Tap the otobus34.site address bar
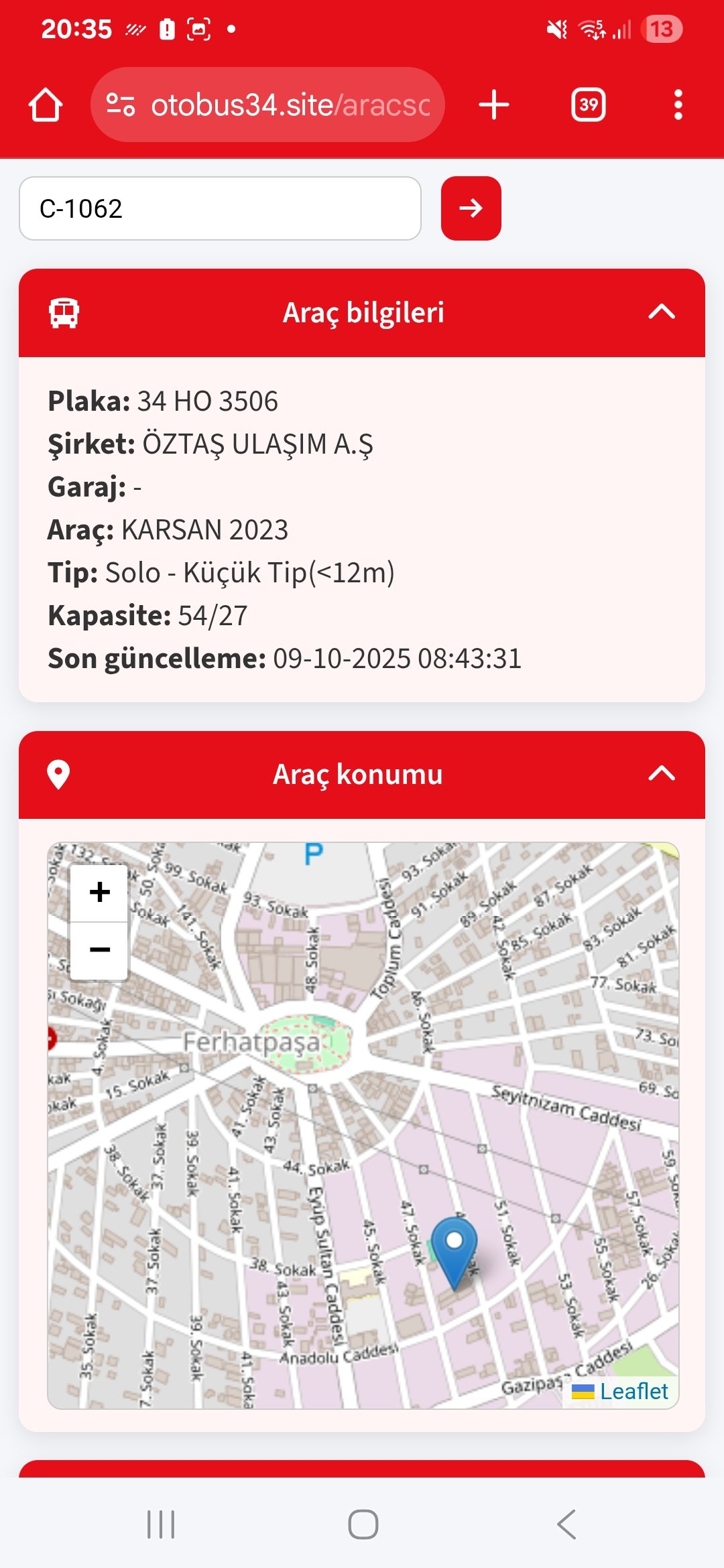This screenshot has height=1568, width=724. tap(268, 105)
